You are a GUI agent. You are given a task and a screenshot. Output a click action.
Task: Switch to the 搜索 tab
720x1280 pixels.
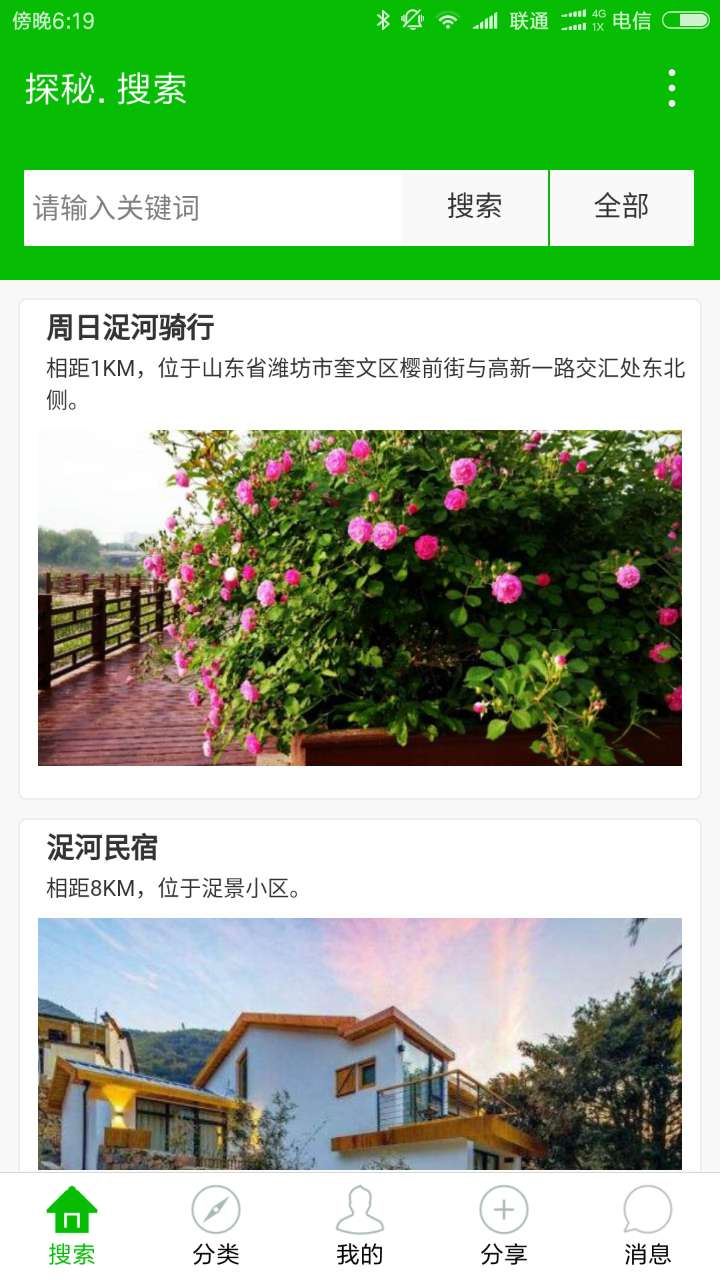click(x=72, y=1226)
